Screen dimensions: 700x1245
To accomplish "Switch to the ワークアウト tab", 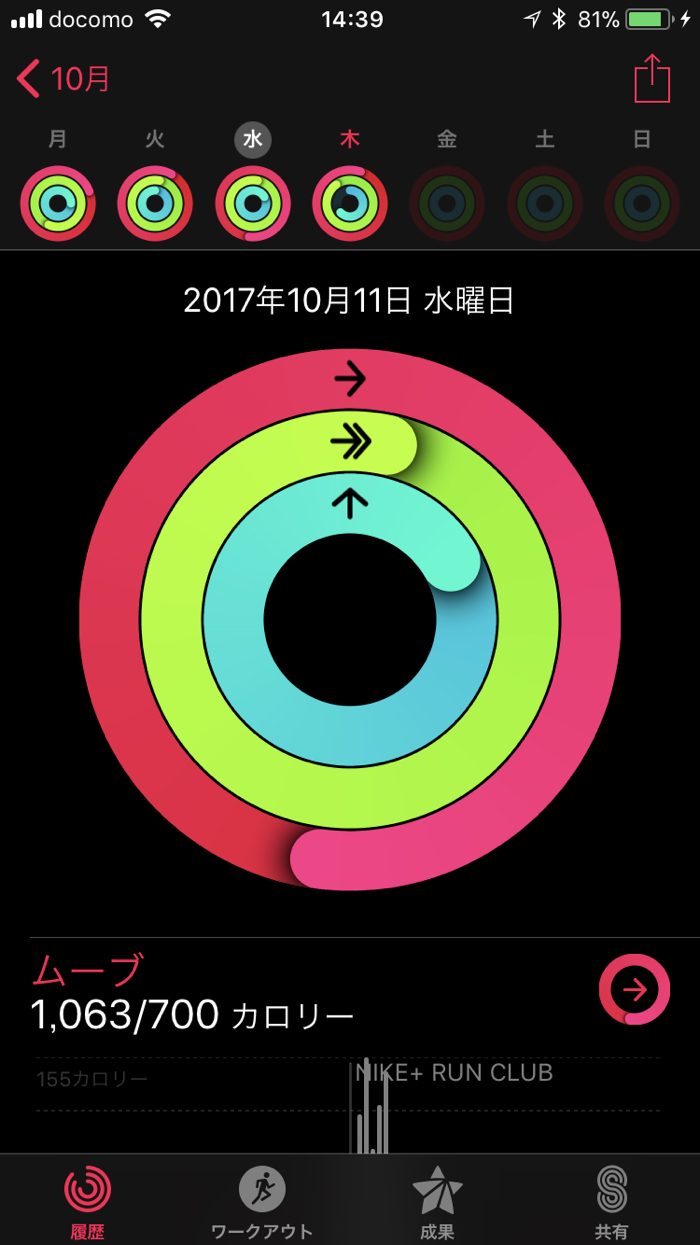I will [x=262, y=1199].
